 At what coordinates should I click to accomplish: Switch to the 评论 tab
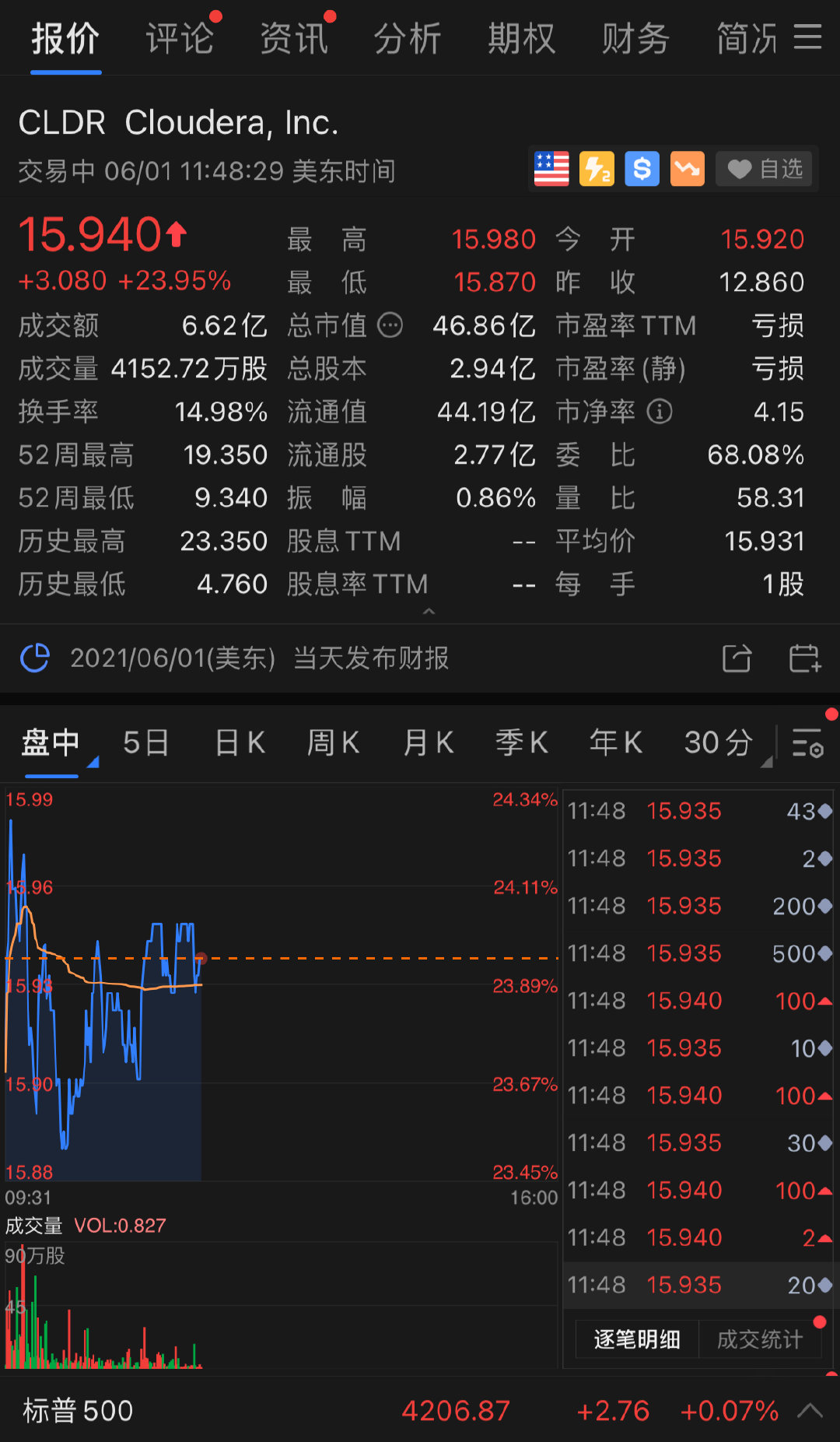[x=180, y=38]
